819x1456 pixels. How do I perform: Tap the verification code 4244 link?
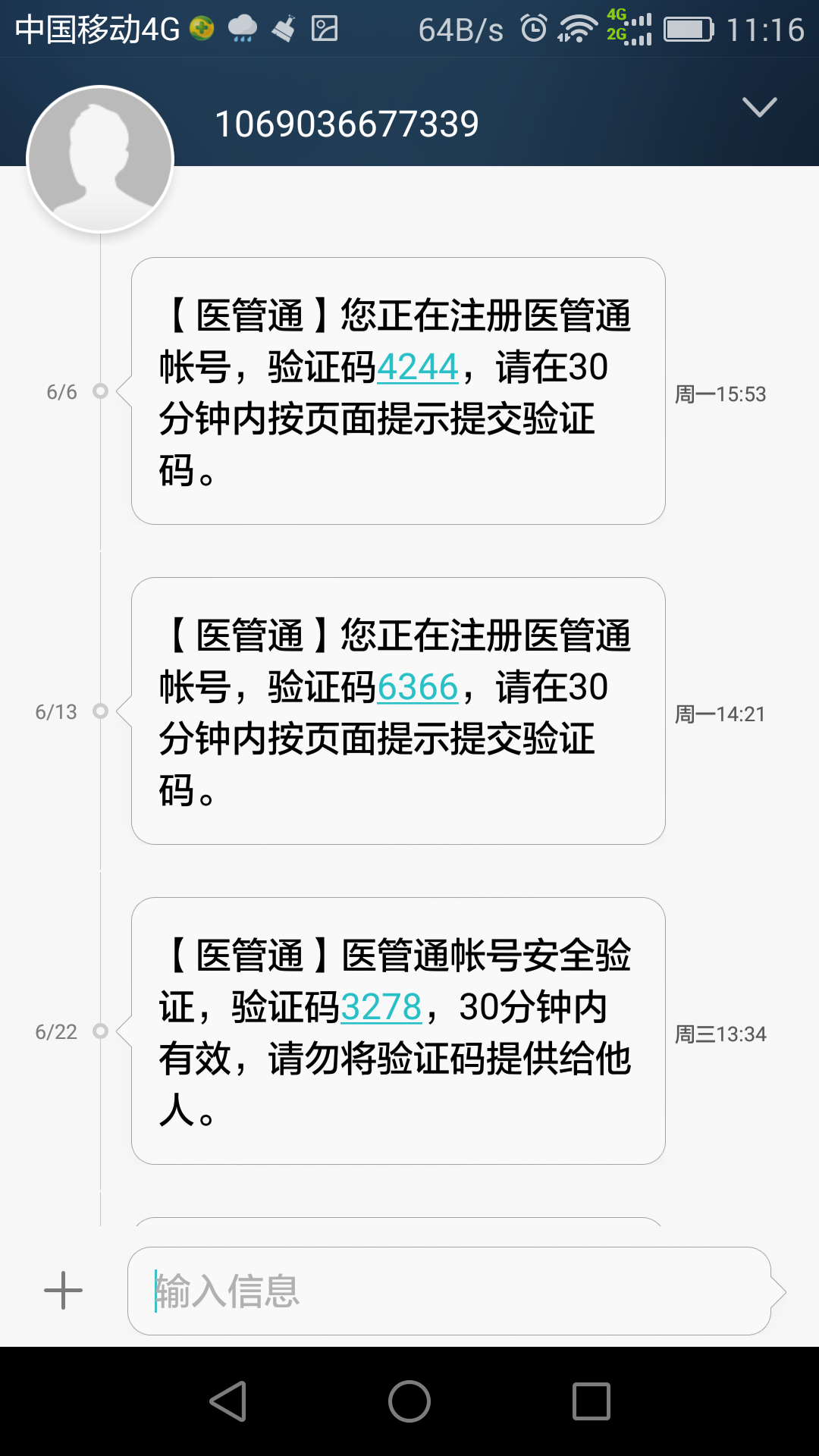click(418, 368)
